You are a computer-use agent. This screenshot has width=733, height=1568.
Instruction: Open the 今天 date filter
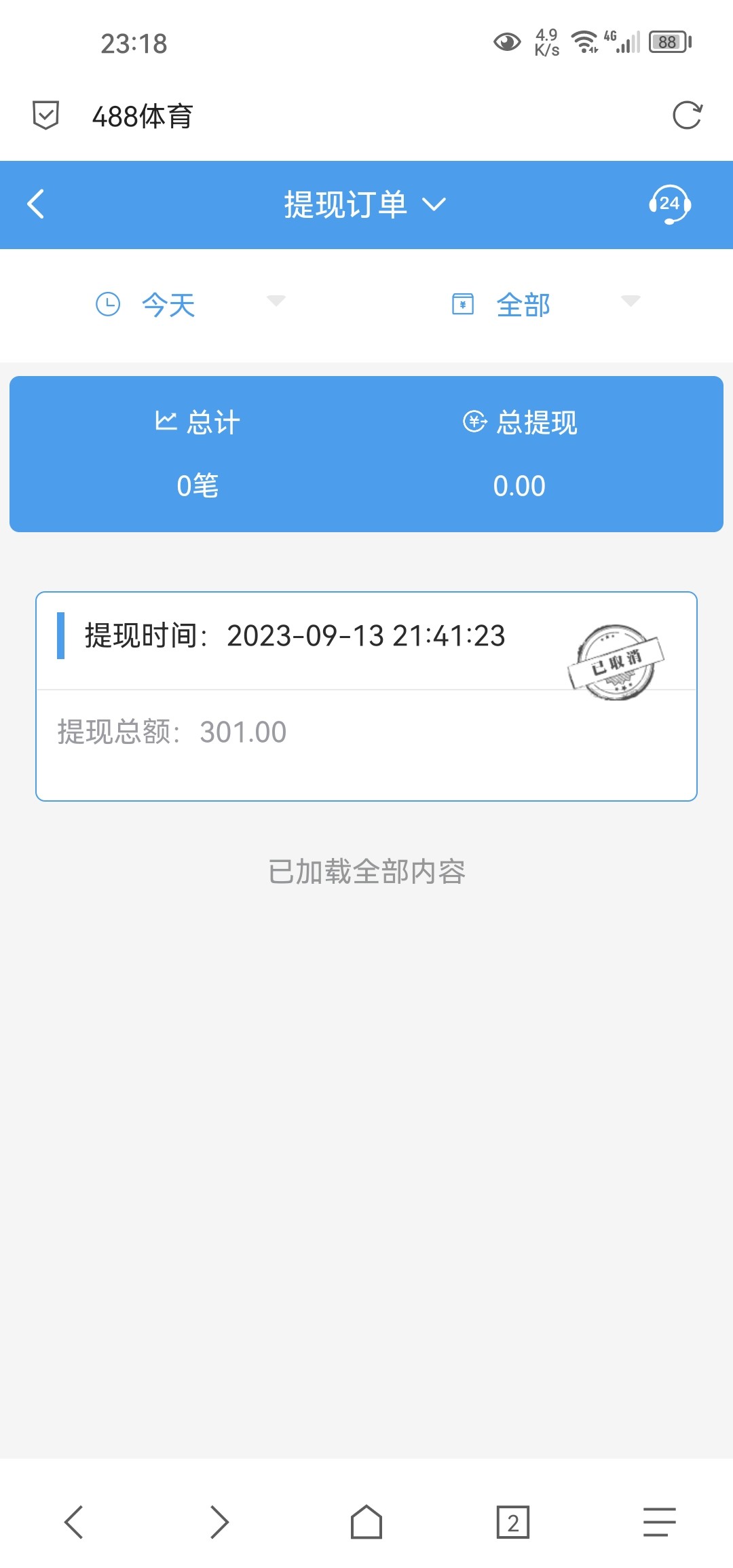(x=189, y=304)
